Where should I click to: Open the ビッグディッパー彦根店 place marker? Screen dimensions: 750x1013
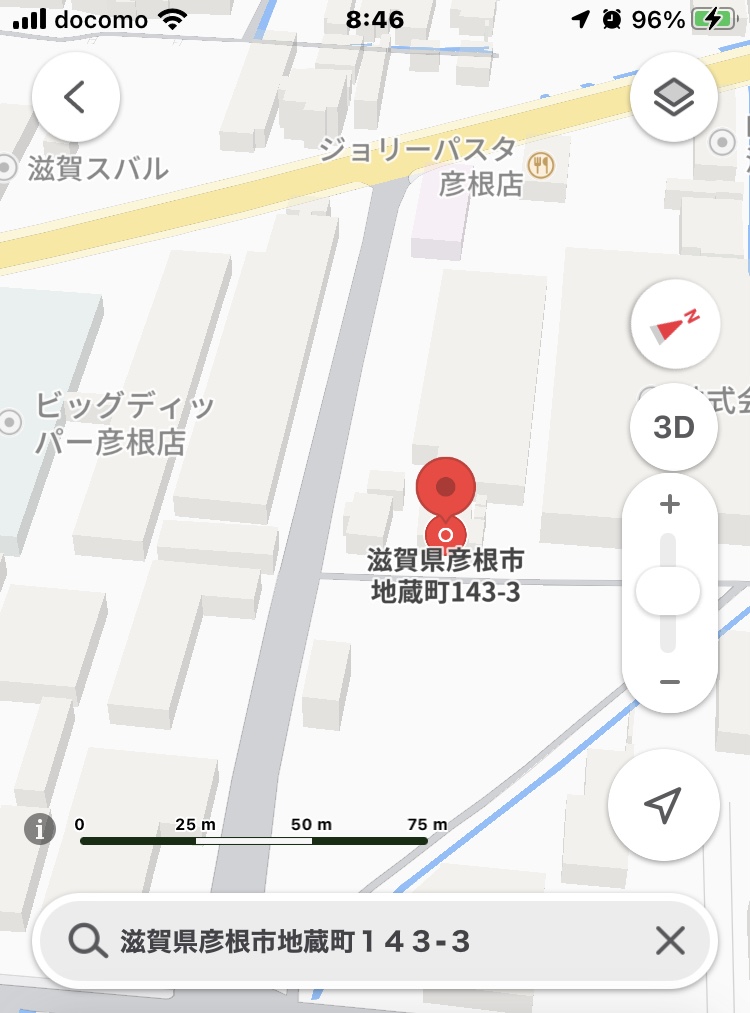pos(11,422)
